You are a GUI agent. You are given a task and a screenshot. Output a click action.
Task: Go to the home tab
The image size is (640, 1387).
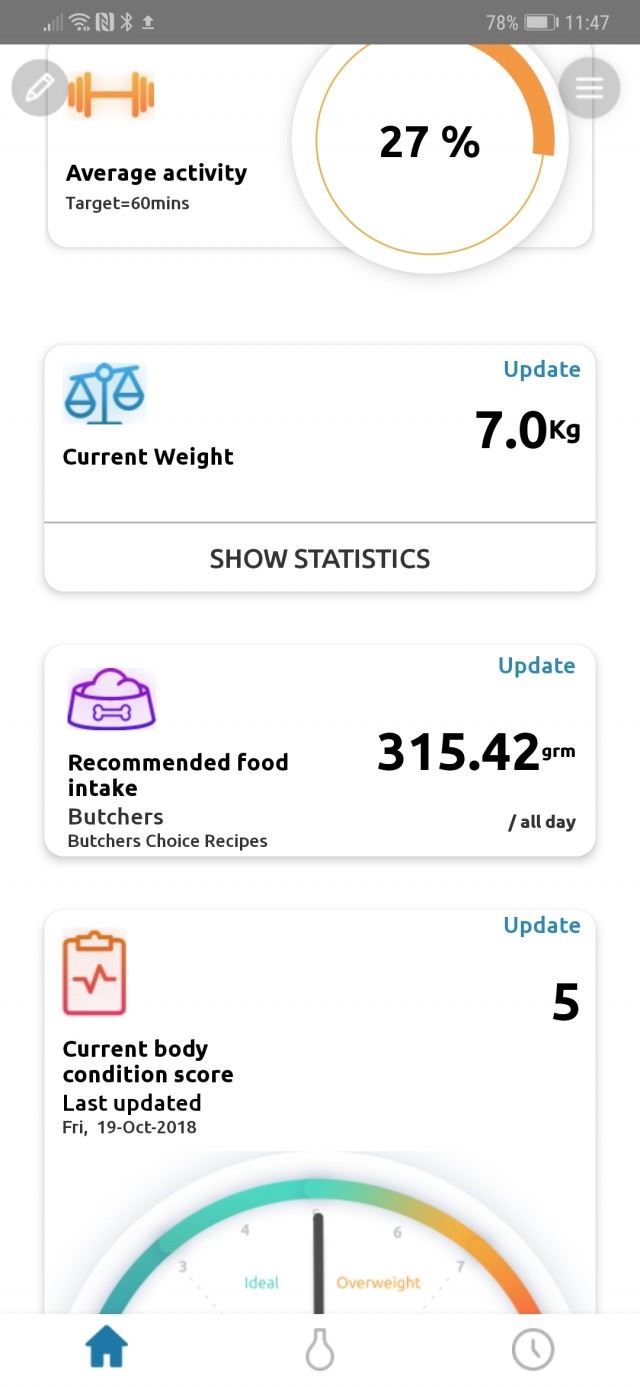point(107,1350)
